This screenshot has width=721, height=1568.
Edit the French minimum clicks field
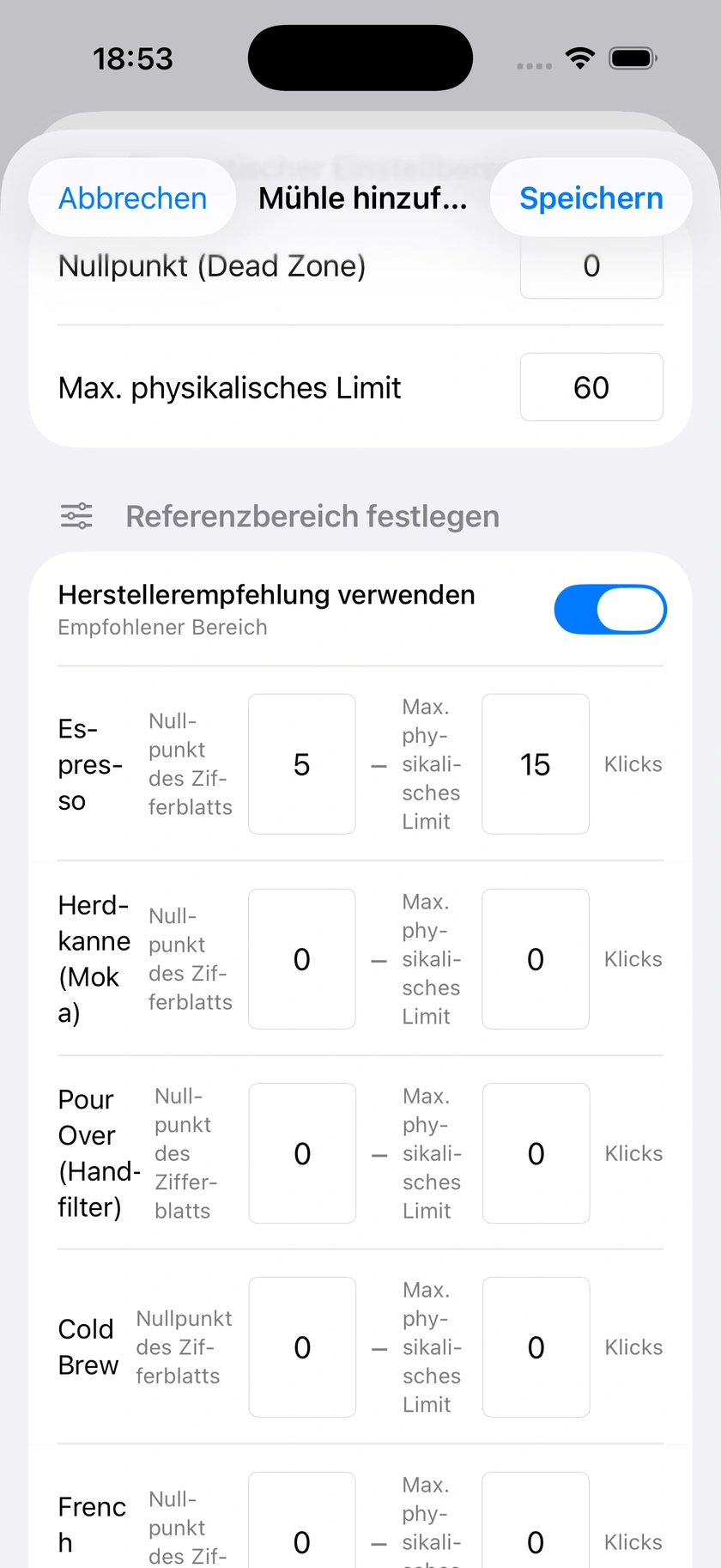(302, 1521)
